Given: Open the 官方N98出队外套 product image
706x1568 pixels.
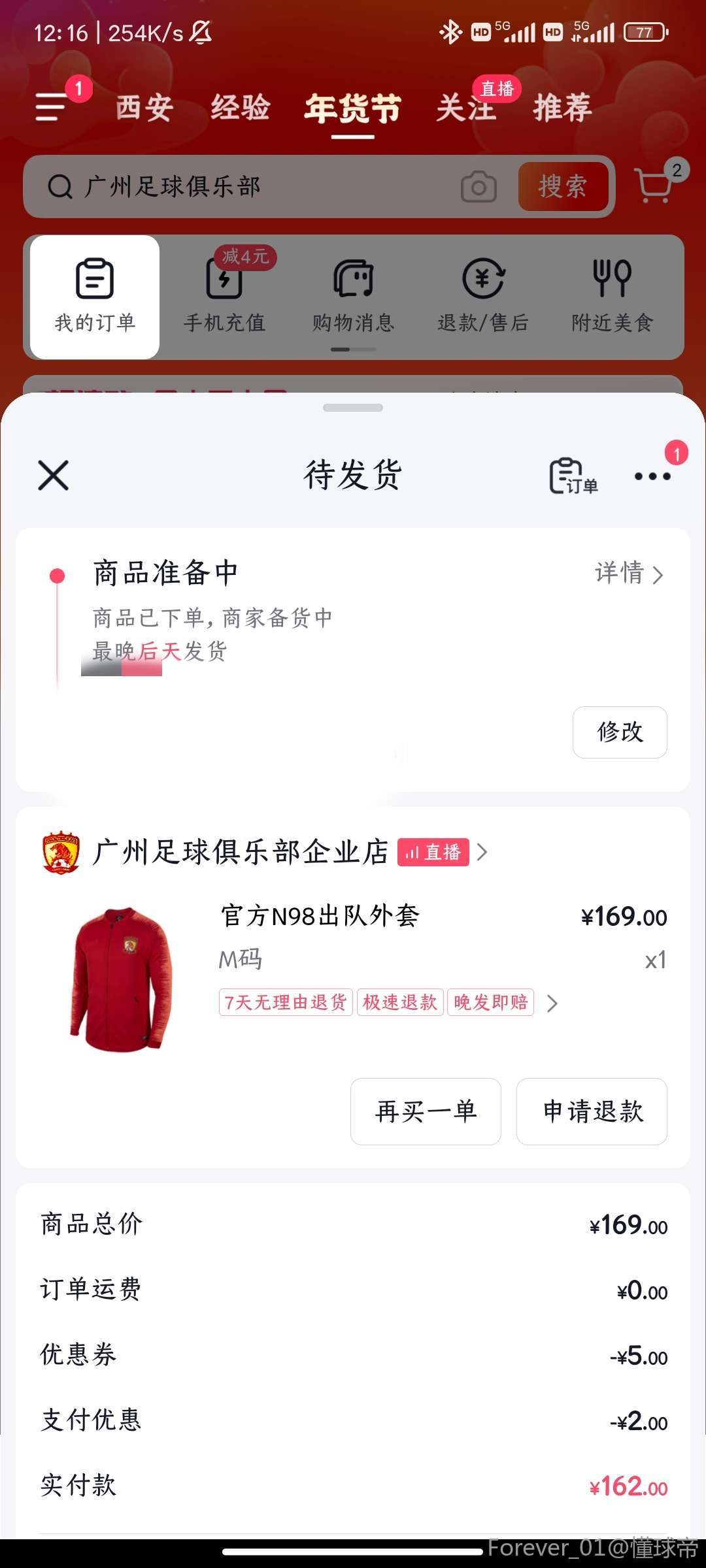Looking at the screenshot, I should tap(122, 978).
